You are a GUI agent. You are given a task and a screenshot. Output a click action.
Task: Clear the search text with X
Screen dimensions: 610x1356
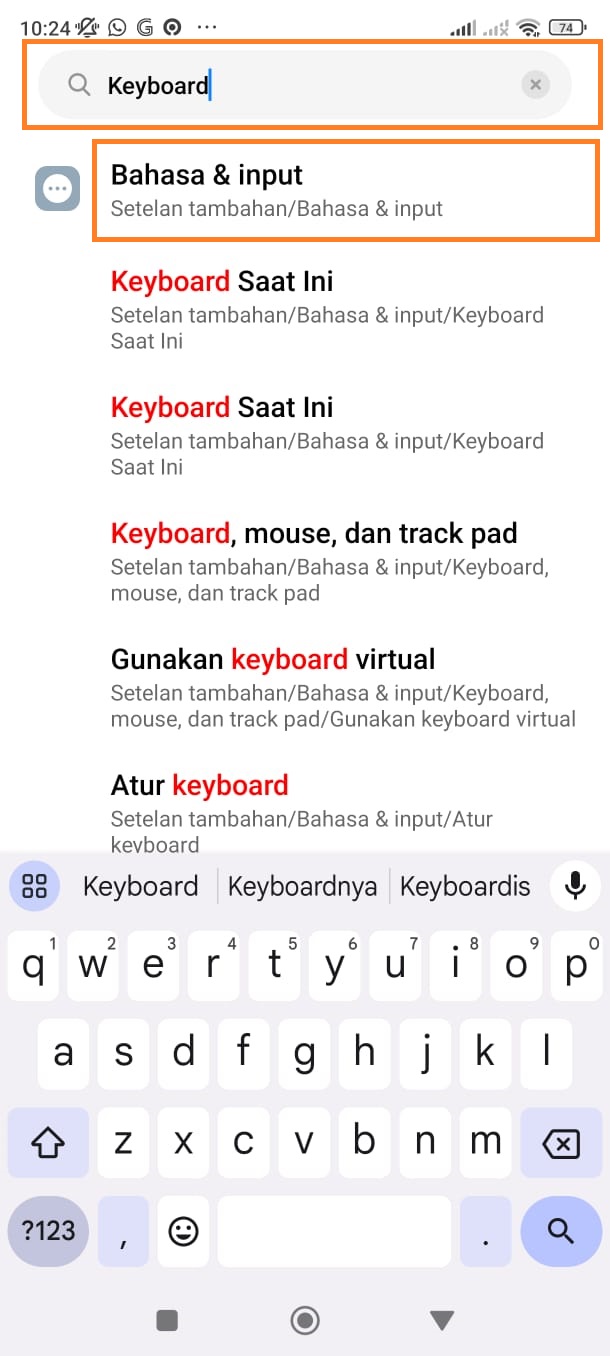(x=536, y=85)
